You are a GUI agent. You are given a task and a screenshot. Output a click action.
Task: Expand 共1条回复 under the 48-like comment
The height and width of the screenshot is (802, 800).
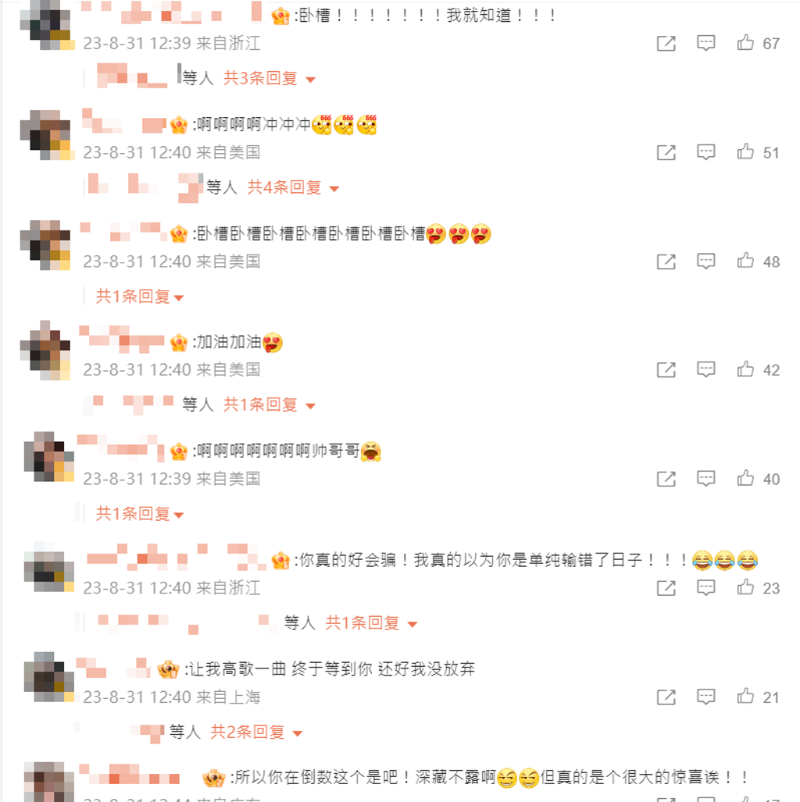(134, 296)
